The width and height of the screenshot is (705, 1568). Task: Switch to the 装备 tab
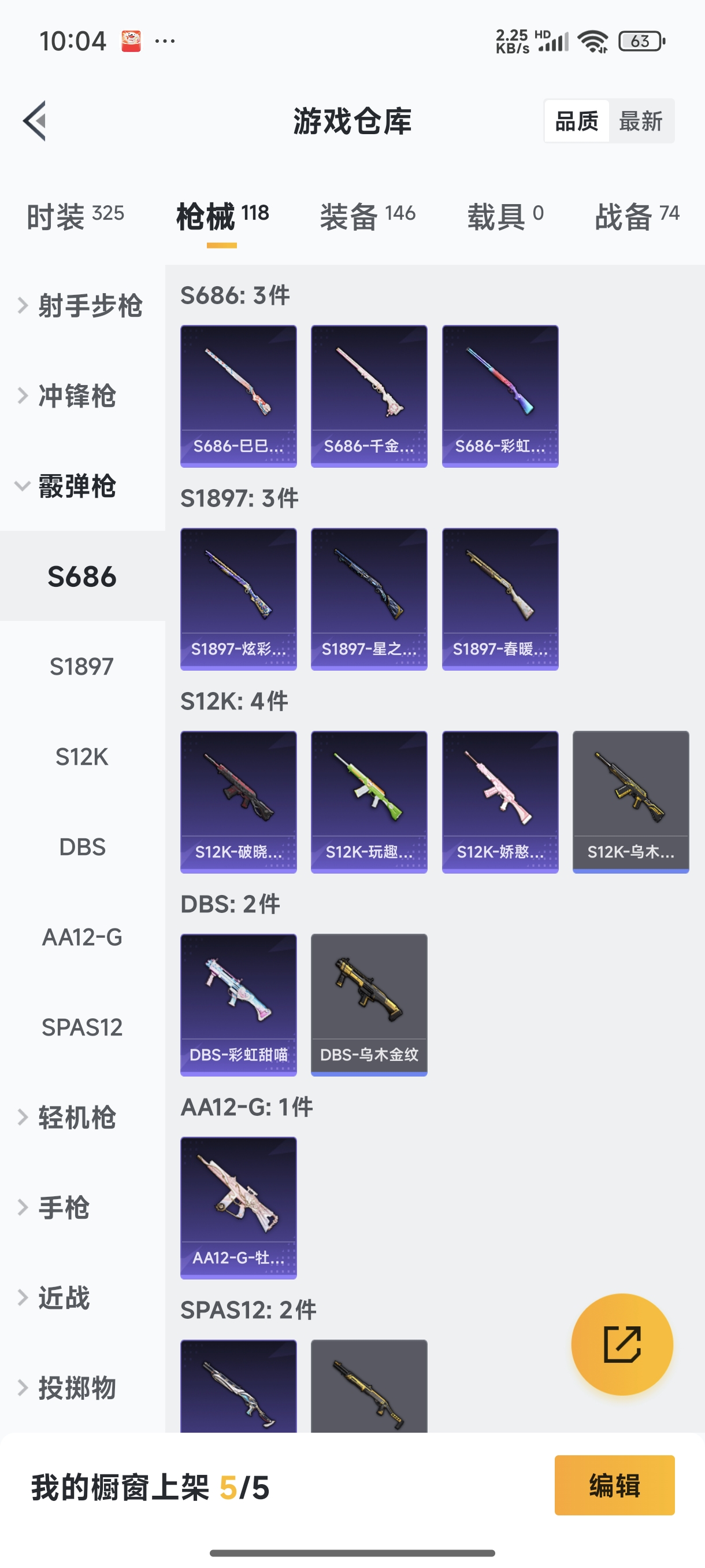click(x=368, y=216)
